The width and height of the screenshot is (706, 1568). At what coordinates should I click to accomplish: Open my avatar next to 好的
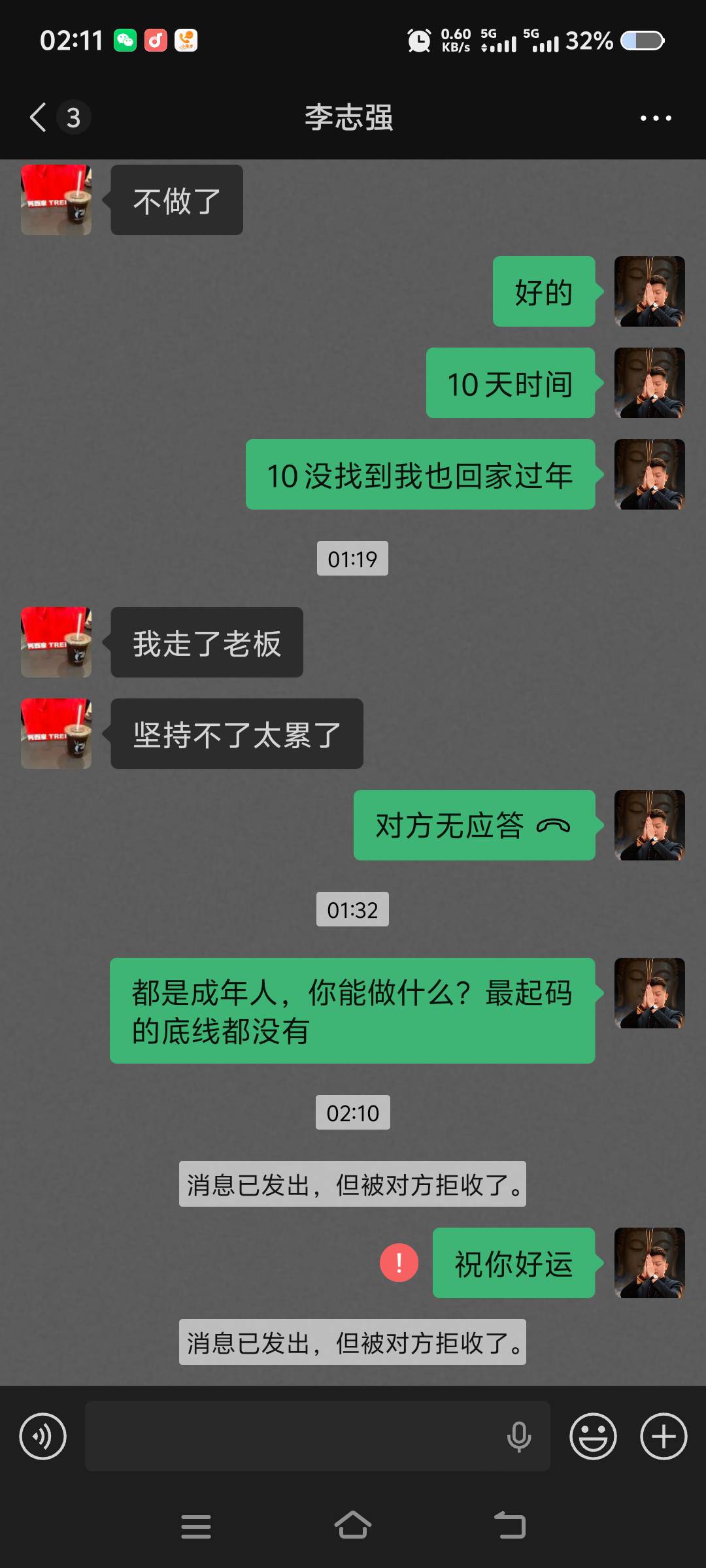tap(649, 291)
